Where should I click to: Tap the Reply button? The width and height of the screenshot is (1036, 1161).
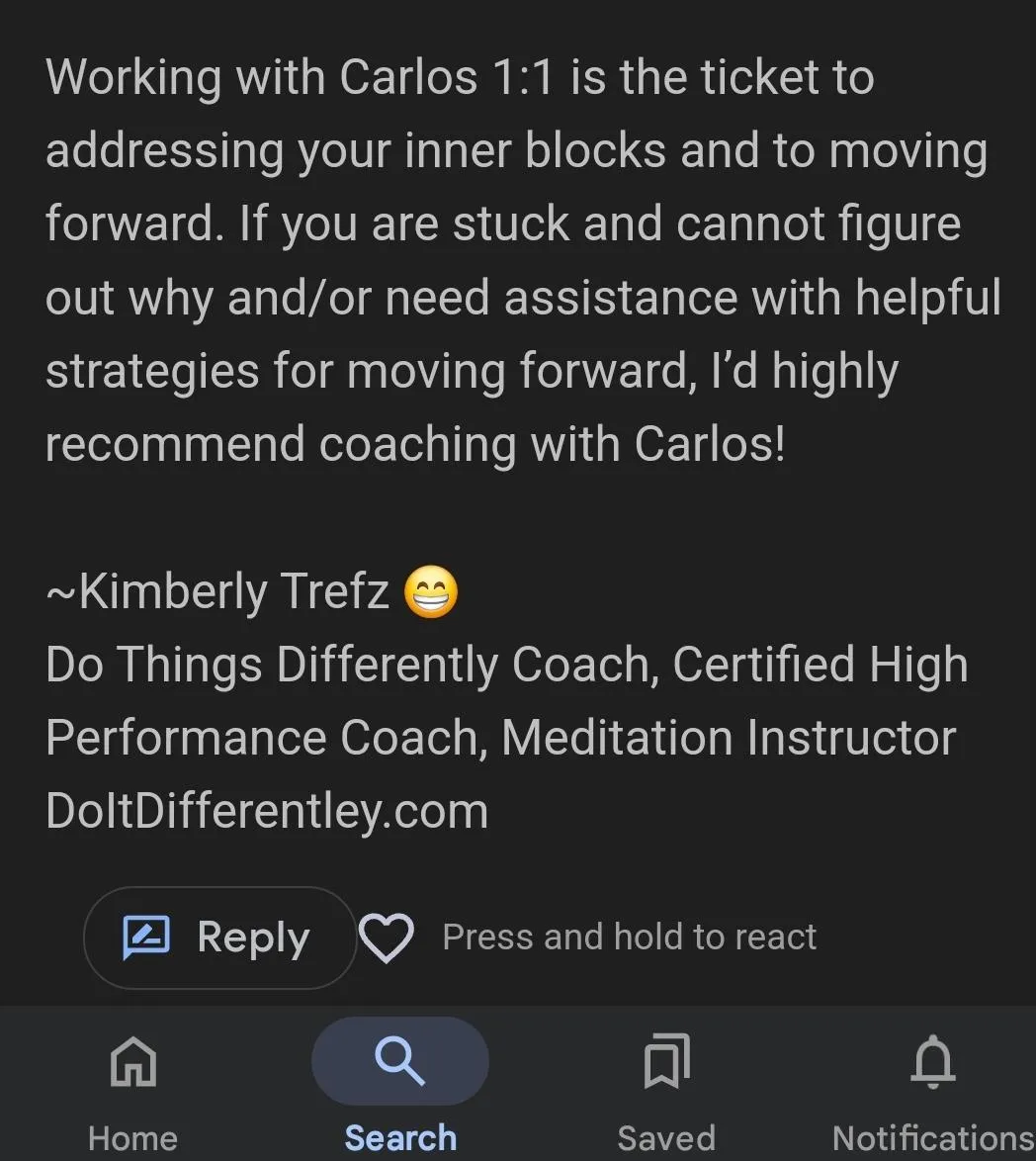(x=219, y=938)
